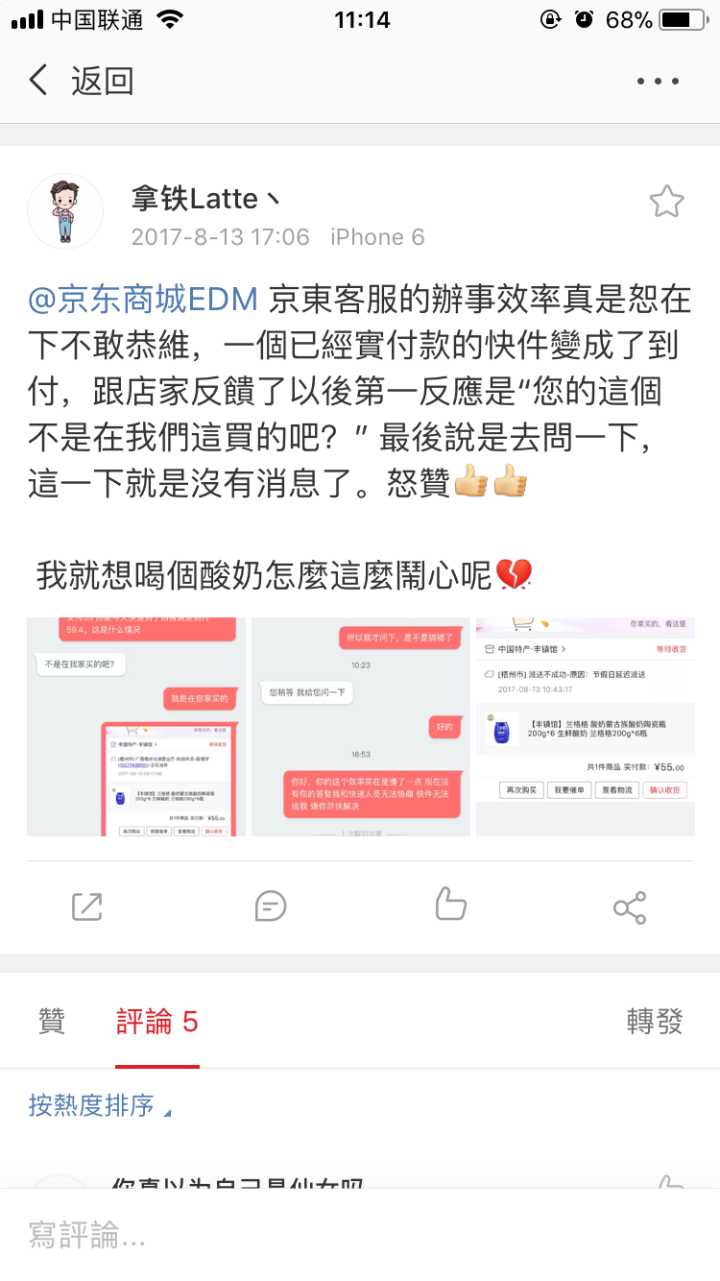Image resolution: width=720 pixels, height=1281 pixels.
Task: Favorite this post with the star icon
Action: pyautogui.click(x=666, y=202)
